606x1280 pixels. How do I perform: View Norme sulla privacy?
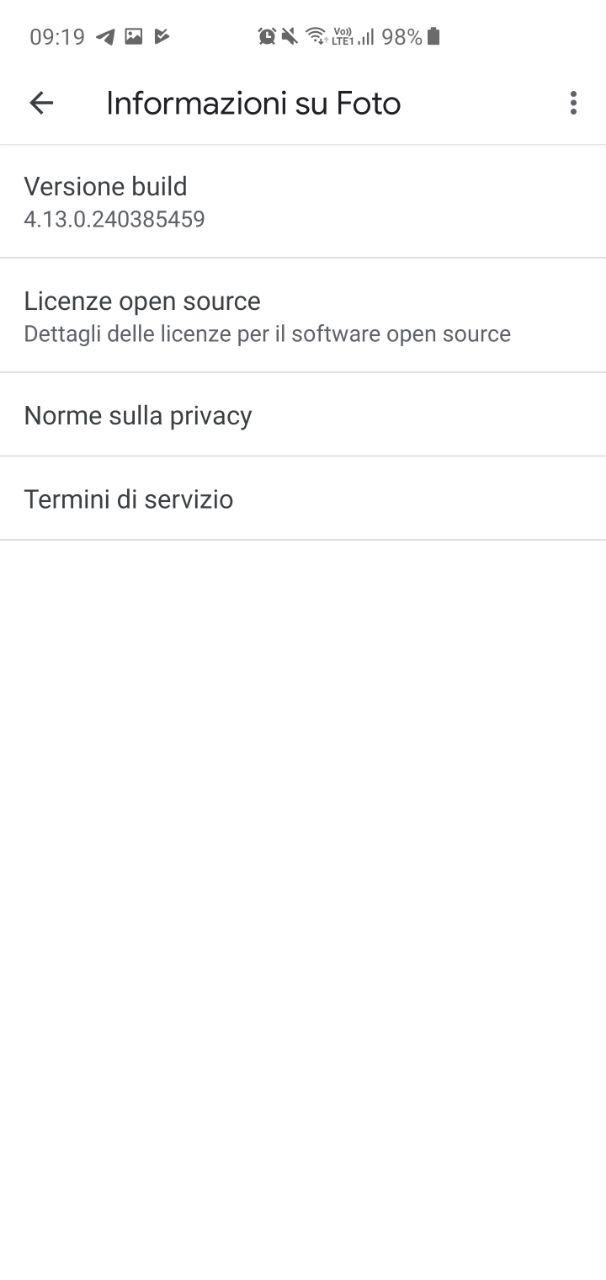(x=303, y=415)
